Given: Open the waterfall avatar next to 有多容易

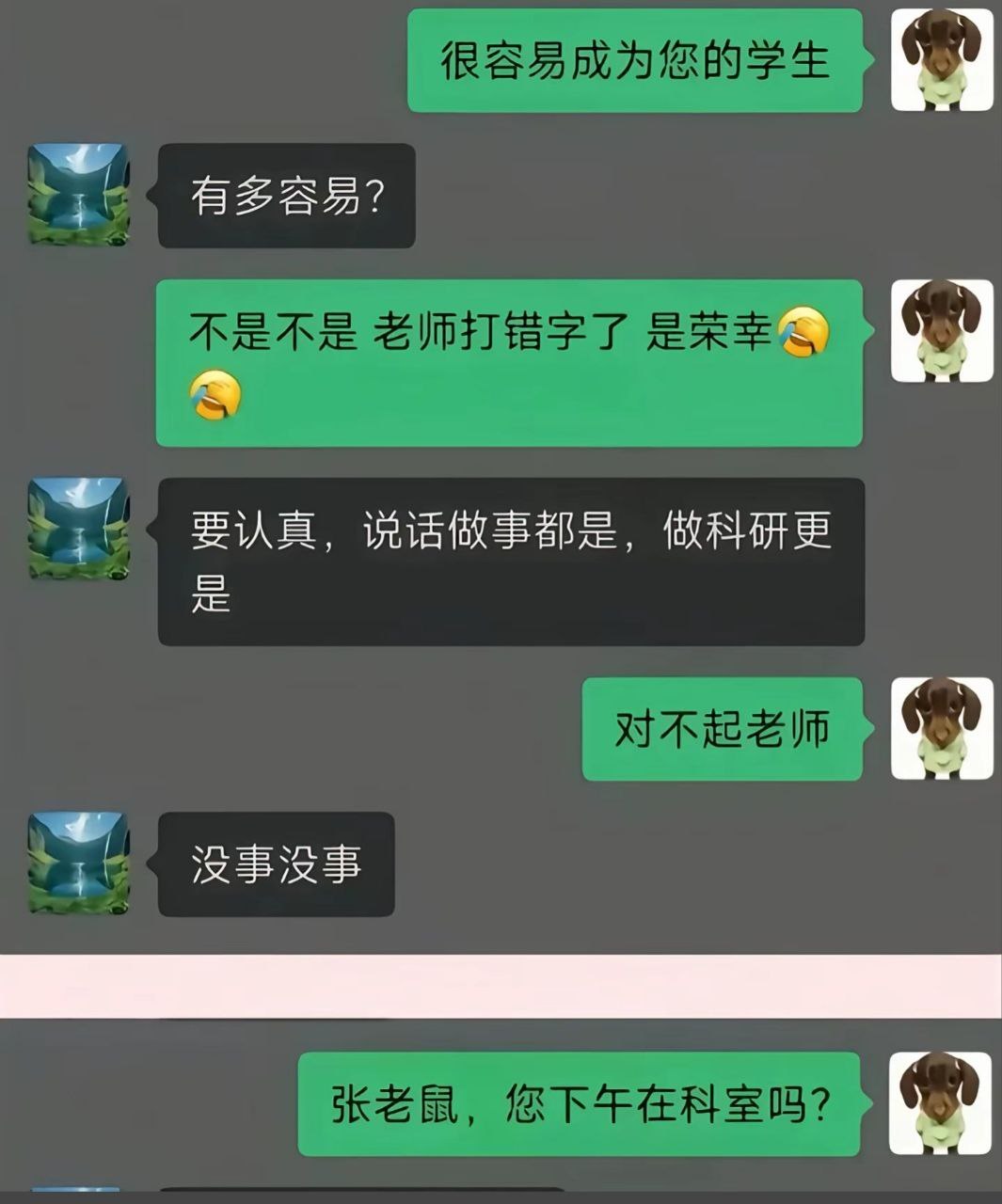Looking at the screenshot, I should [x=78, y=191].
